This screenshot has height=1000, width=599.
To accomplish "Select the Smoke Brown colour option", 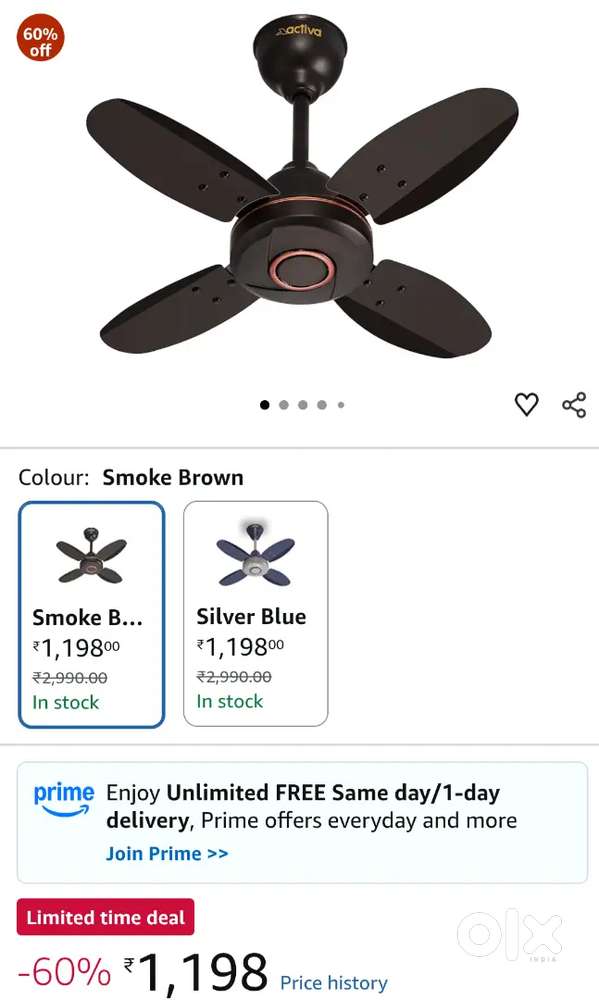I will click(x=92, y=615).
